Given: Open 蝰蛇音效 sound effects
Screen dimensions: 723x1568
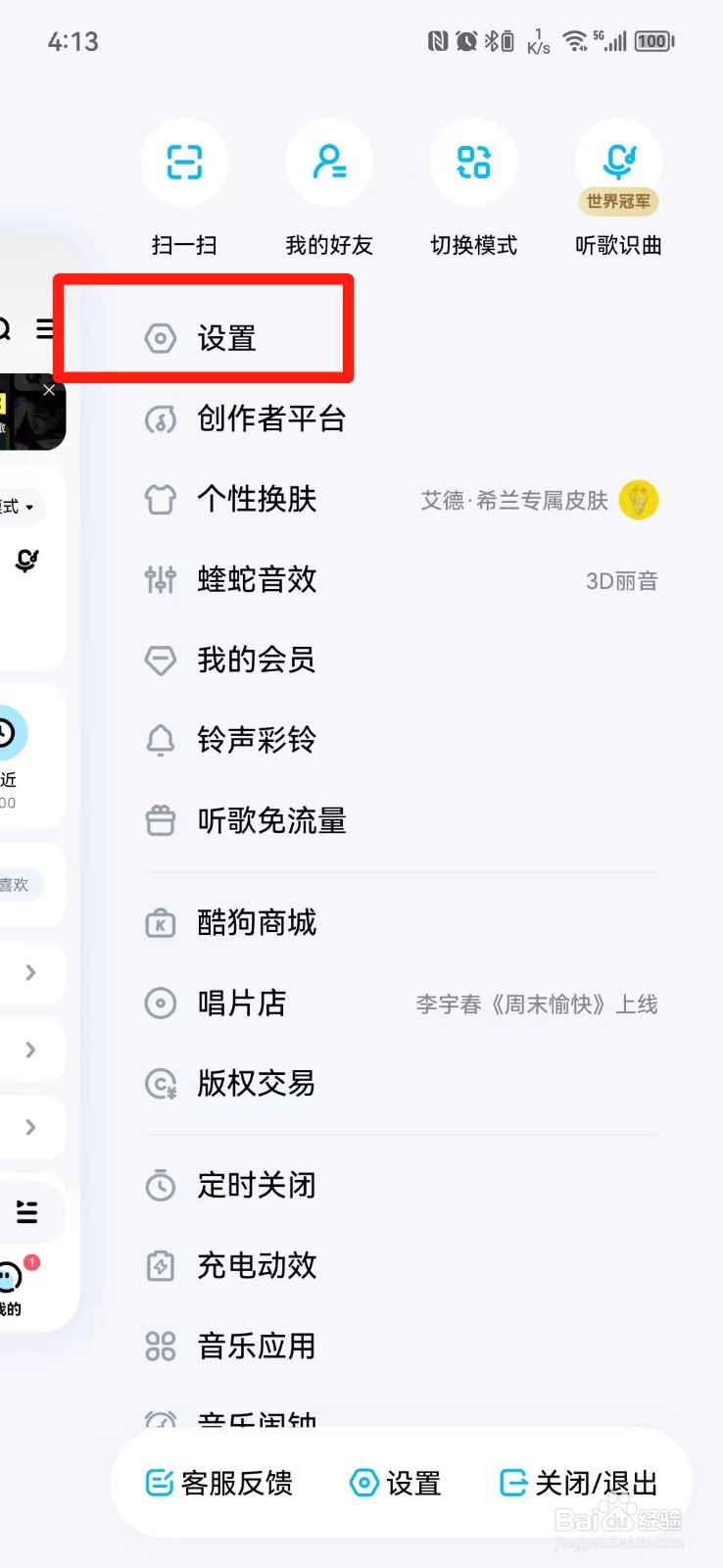Looking at the screenshot, I should coord(255,579).
